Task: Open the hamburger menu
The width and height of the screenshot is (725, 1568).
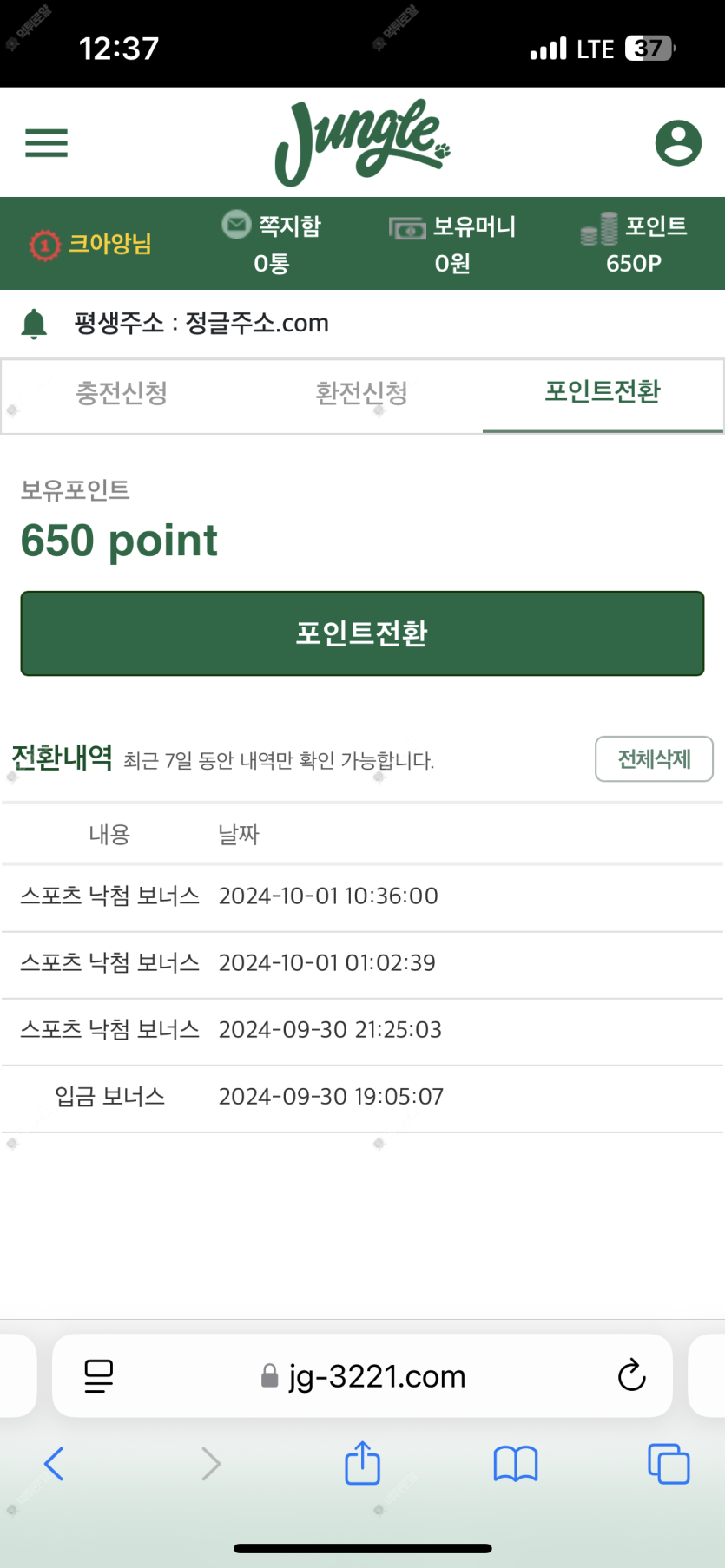Action: point(46,143)
